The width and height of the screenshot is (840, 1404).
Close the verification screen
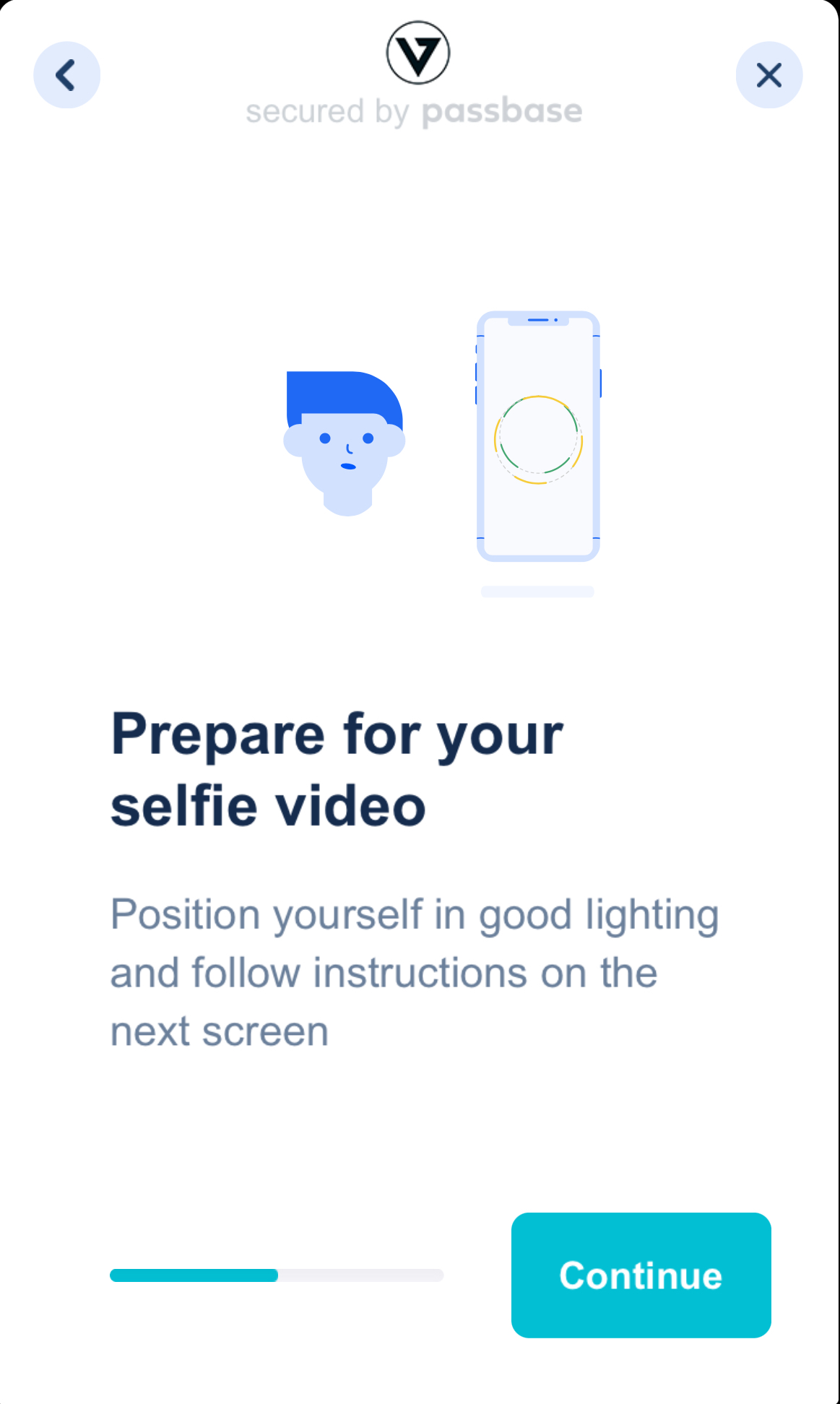(768, 75)
